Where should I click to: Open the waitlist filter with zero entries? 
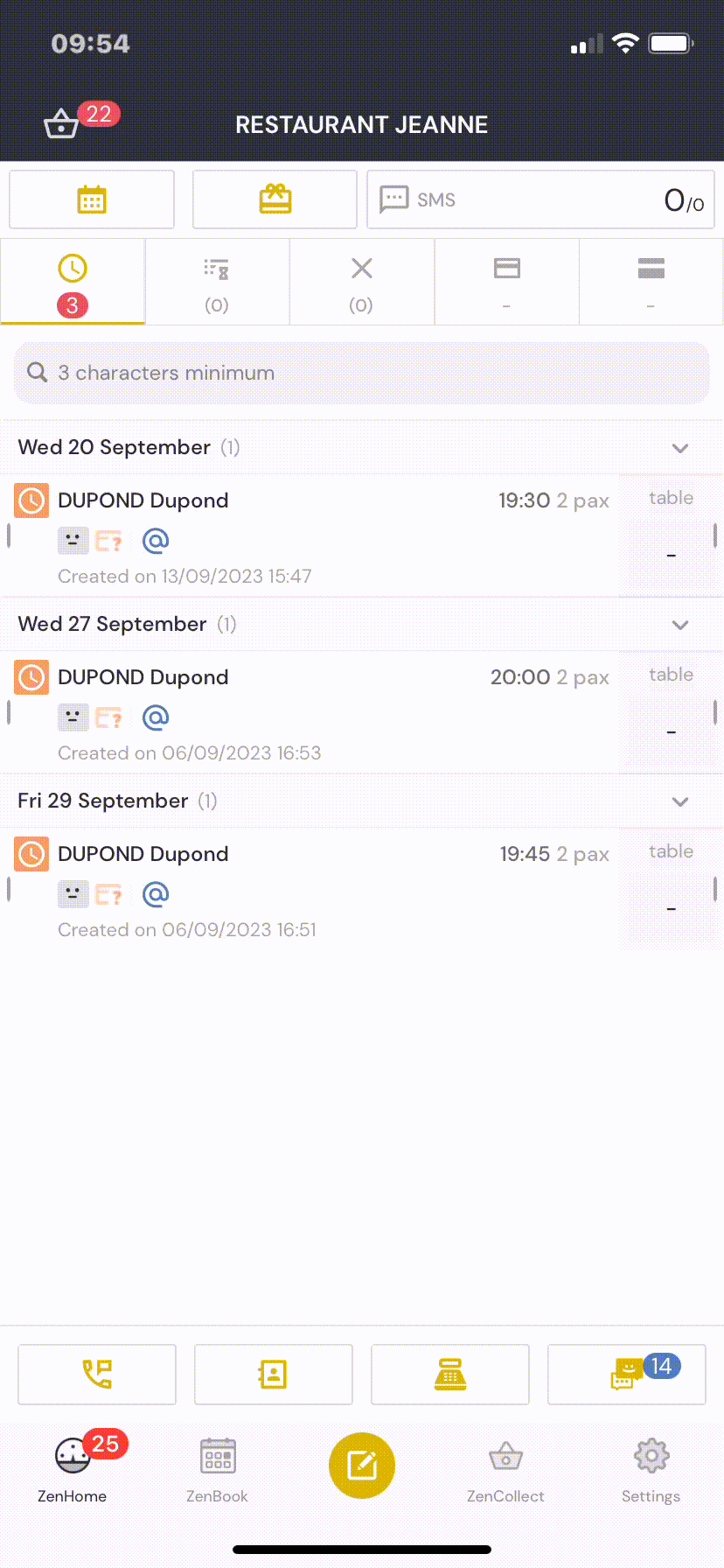217,282
